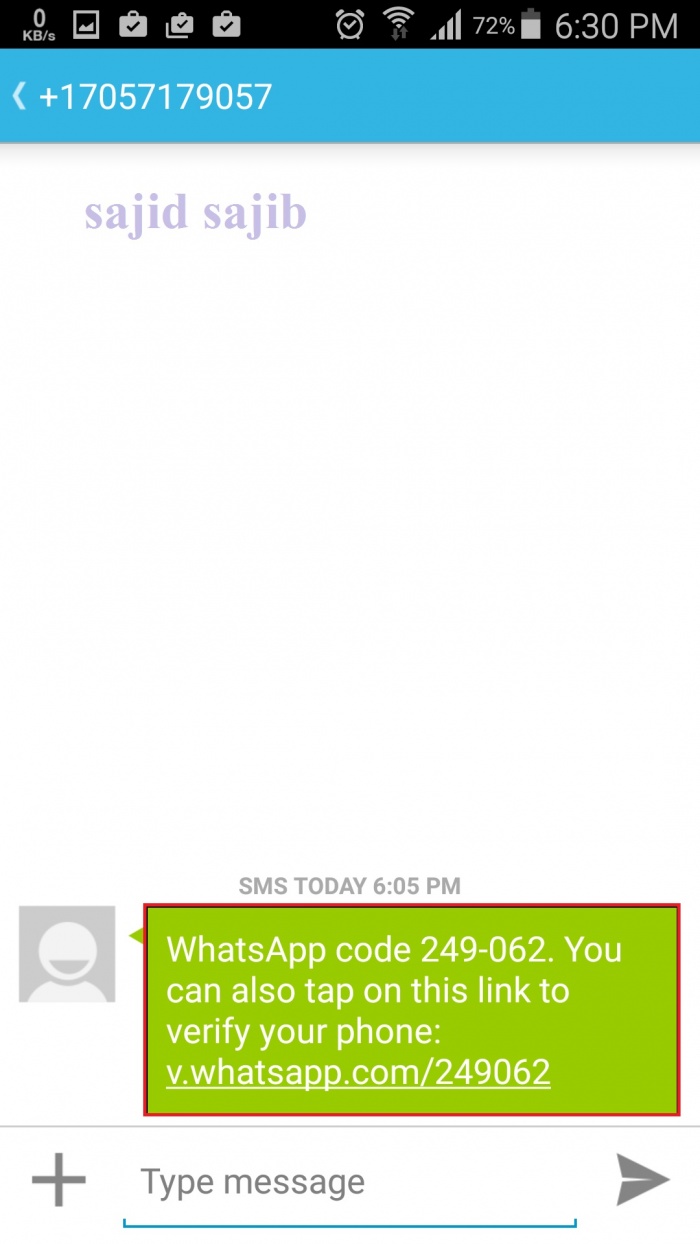Send the message with the arrow icon
700x1244 pixels.
642,1181
